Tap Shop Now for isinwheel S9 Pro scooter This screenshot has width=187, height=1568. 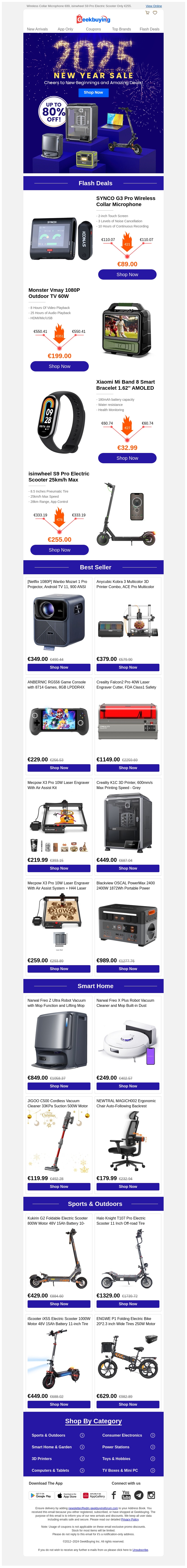[x=60, y=550]
